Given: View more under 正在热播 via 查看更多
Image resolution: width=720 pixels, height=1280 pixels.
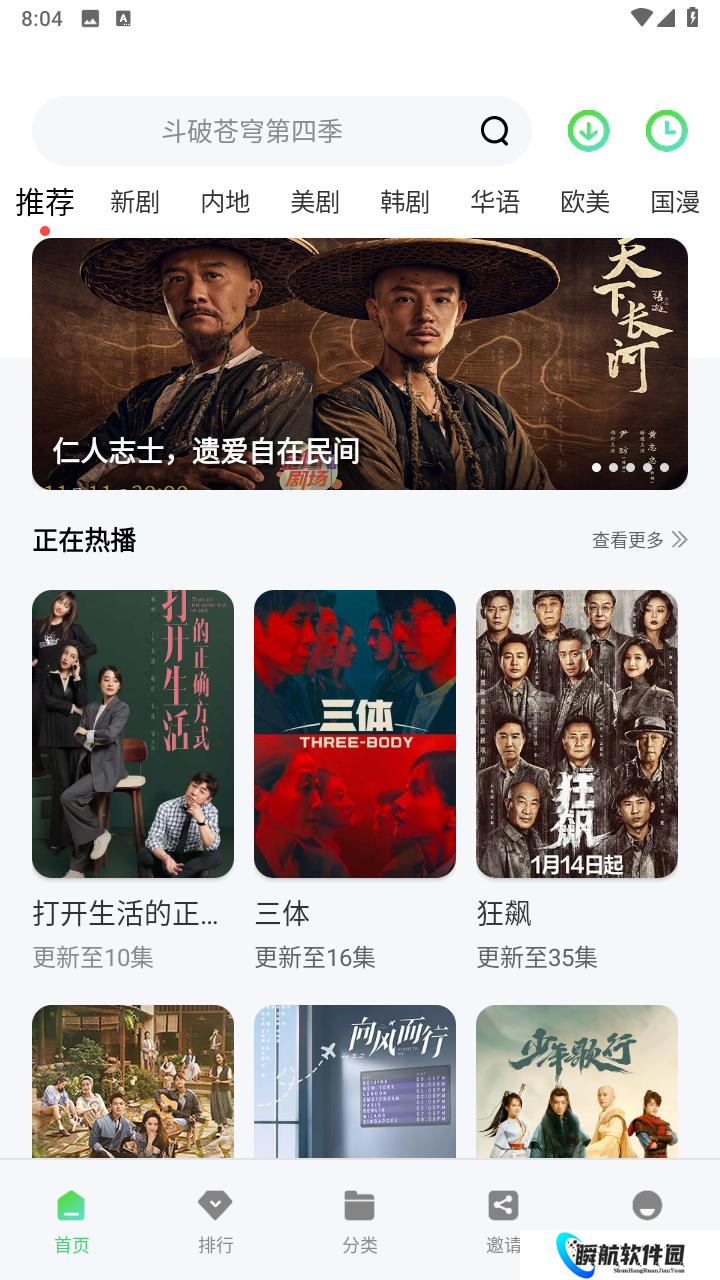Looking at the screenshot, I should coord(639,540).
